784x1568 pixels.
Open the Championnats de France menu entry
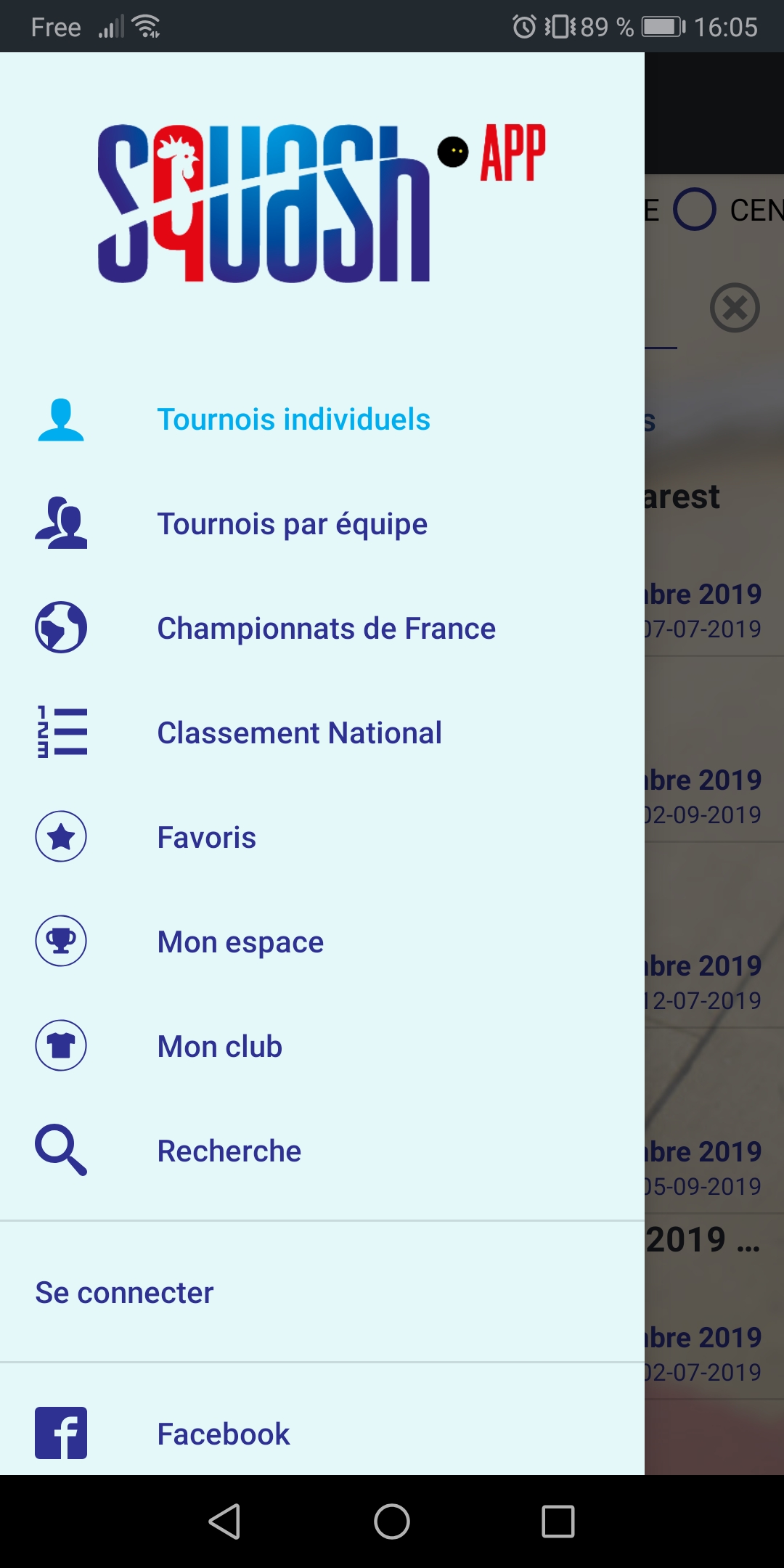point(326,628)
